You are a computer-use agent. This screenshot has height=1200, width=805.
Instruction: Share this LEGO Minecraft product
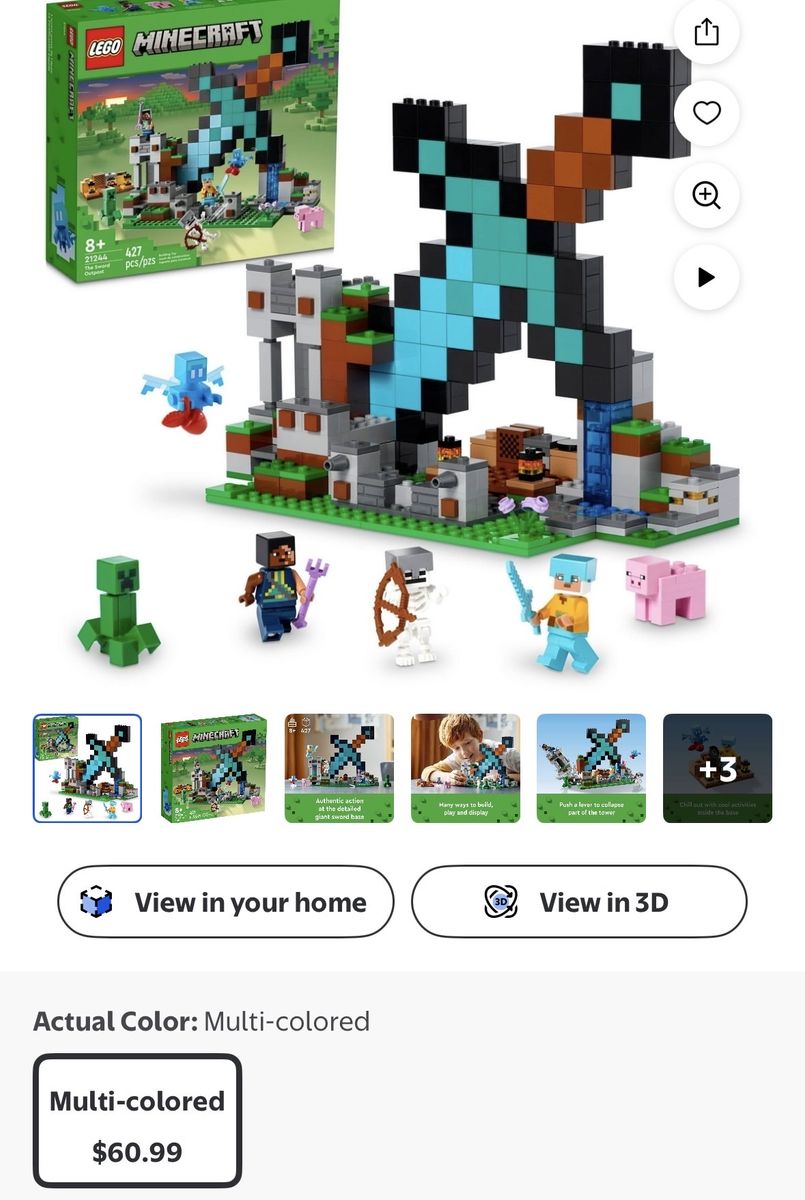pyautogui.click(x=706, y=32)
